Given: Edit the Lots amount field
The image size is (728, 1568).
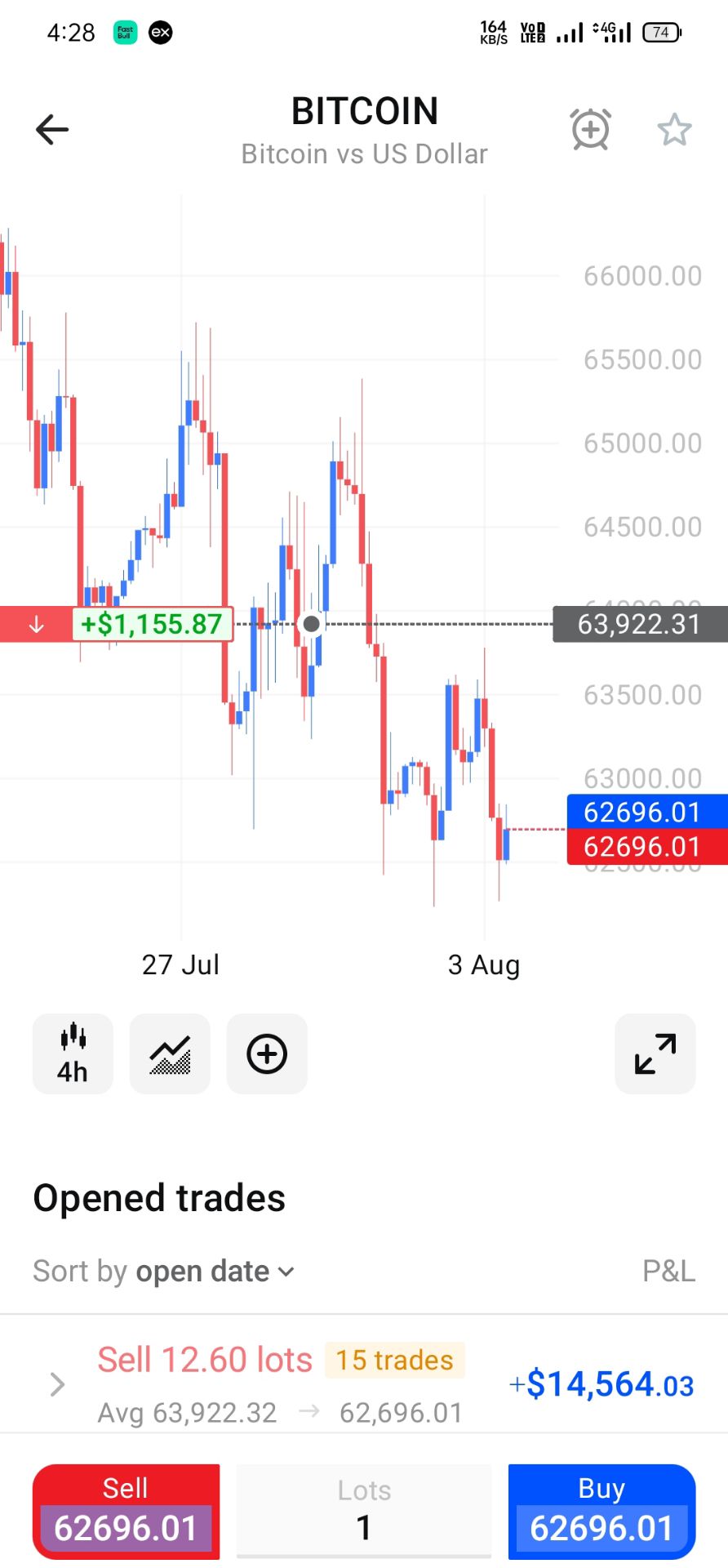Looking at the screenshot, I should pos(364,1512).
